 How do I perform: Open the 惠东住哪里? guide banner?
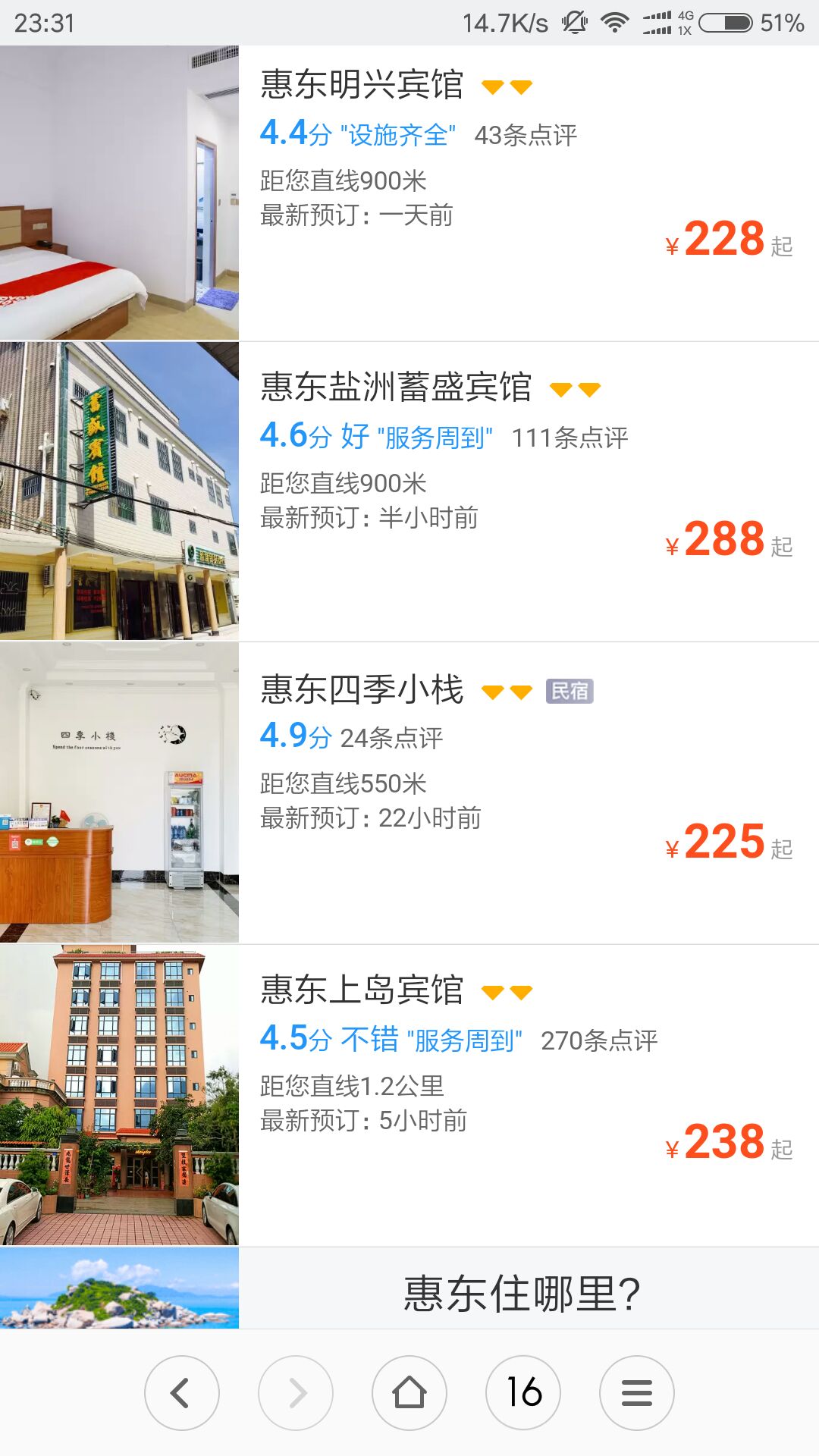(x=409, y=1288)
